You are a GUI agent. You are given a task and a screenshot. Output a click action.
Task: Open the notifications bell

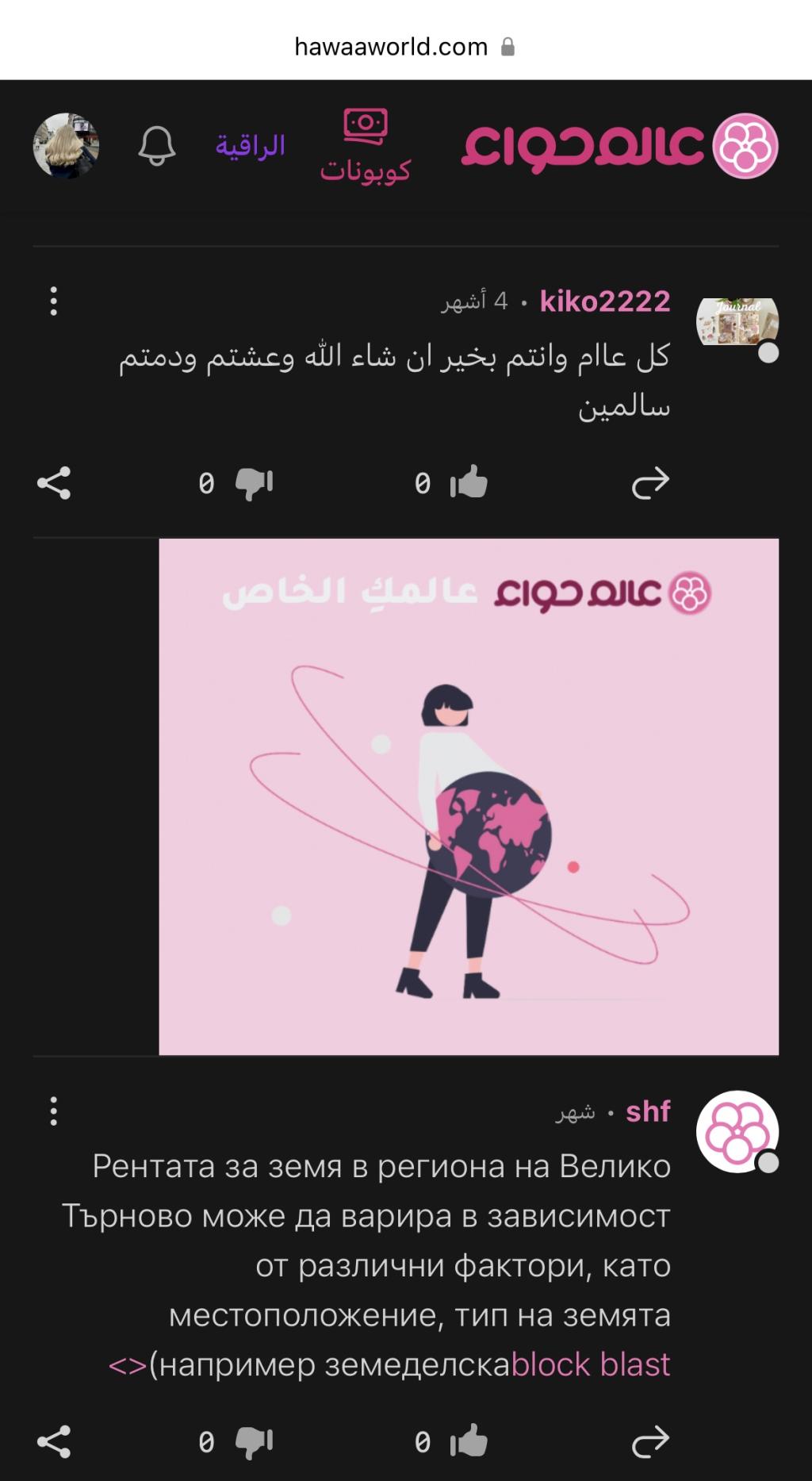(156, 146)
